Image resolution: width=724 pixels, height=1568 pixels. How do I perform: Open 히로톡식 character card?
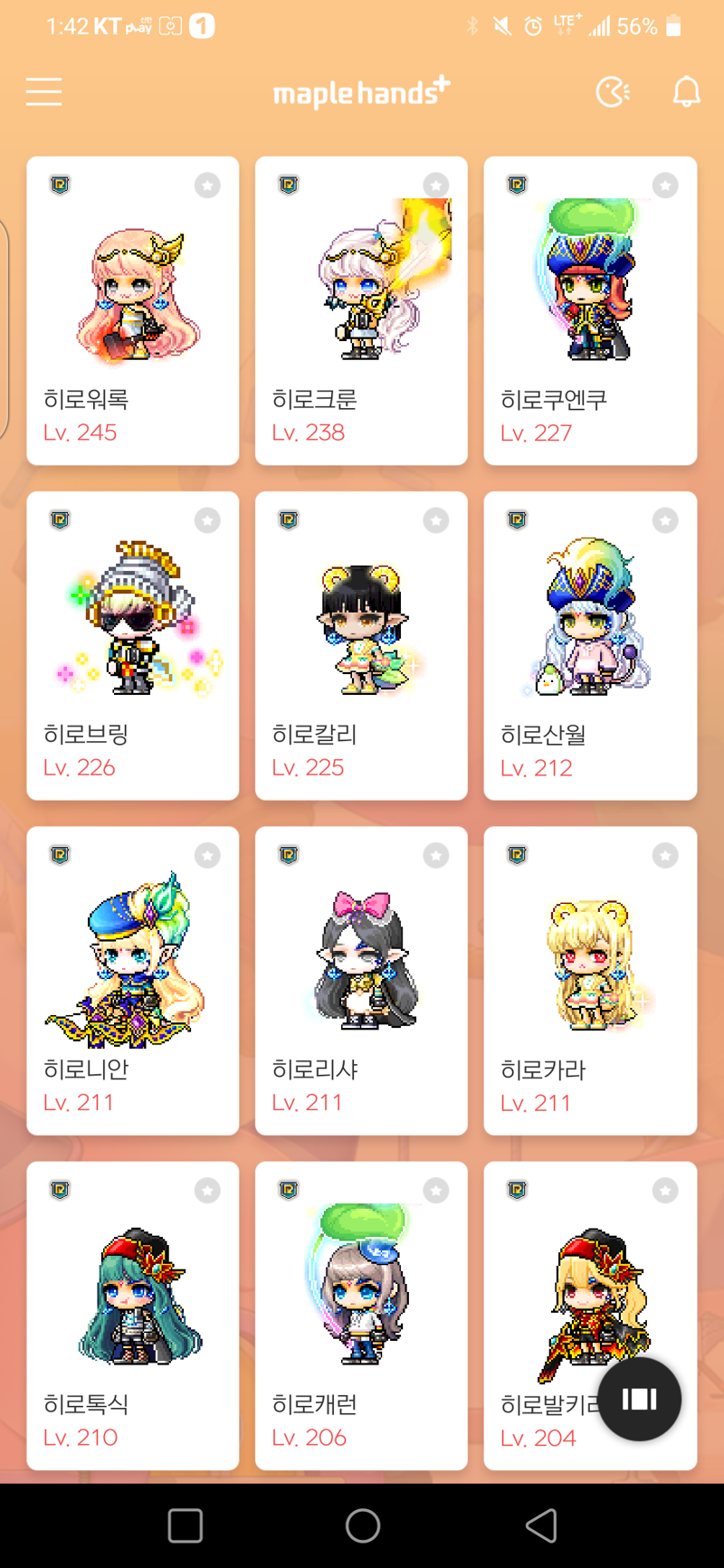133,1315
